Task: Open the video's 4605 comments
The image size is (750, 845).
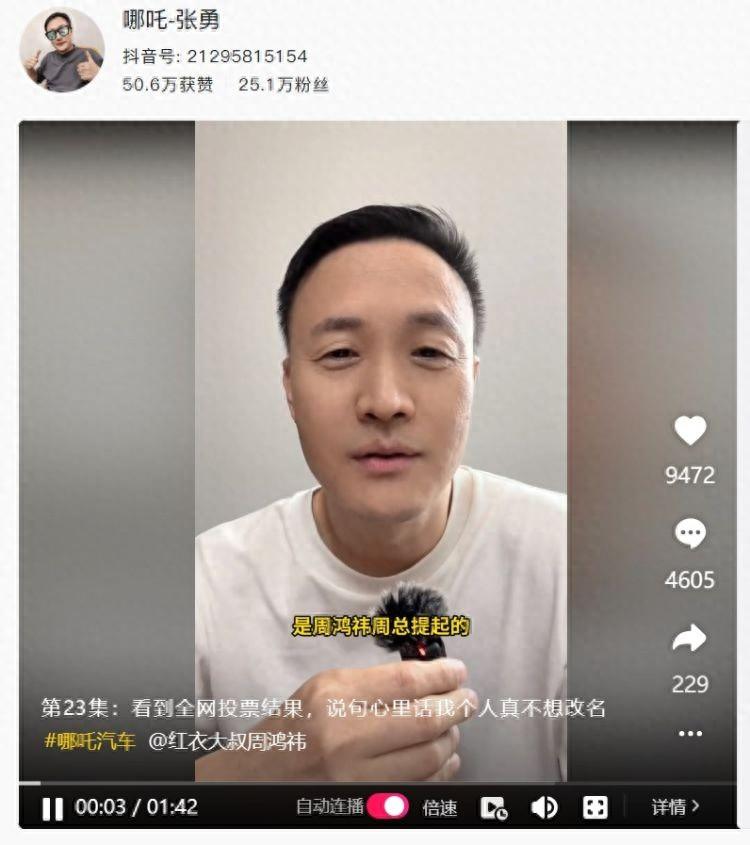Action: pyautogui.click(x=690, y=535)
